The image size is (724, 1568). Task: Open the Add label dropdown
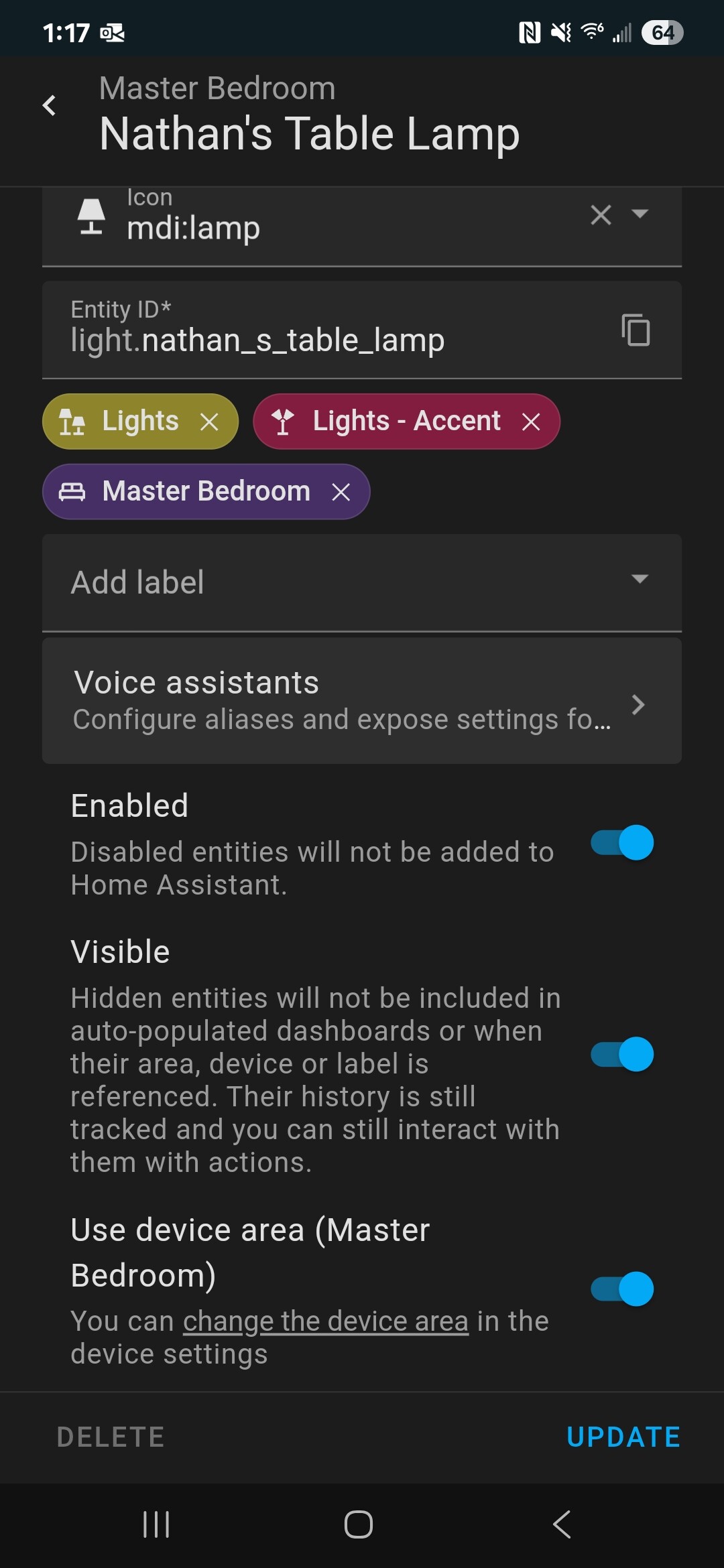click(x=362, y=582)
